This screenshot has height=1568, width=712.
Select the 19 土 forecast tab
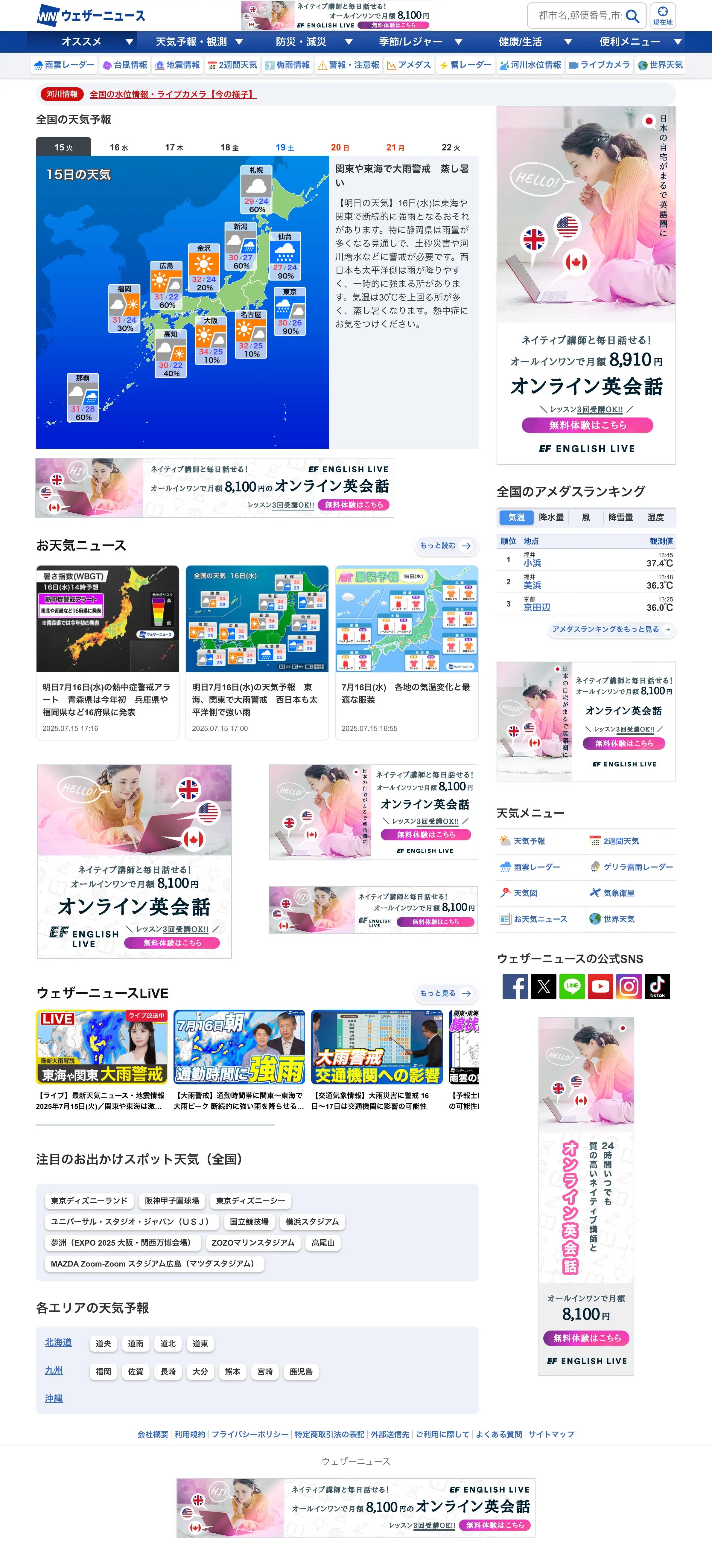pos(285,147)
